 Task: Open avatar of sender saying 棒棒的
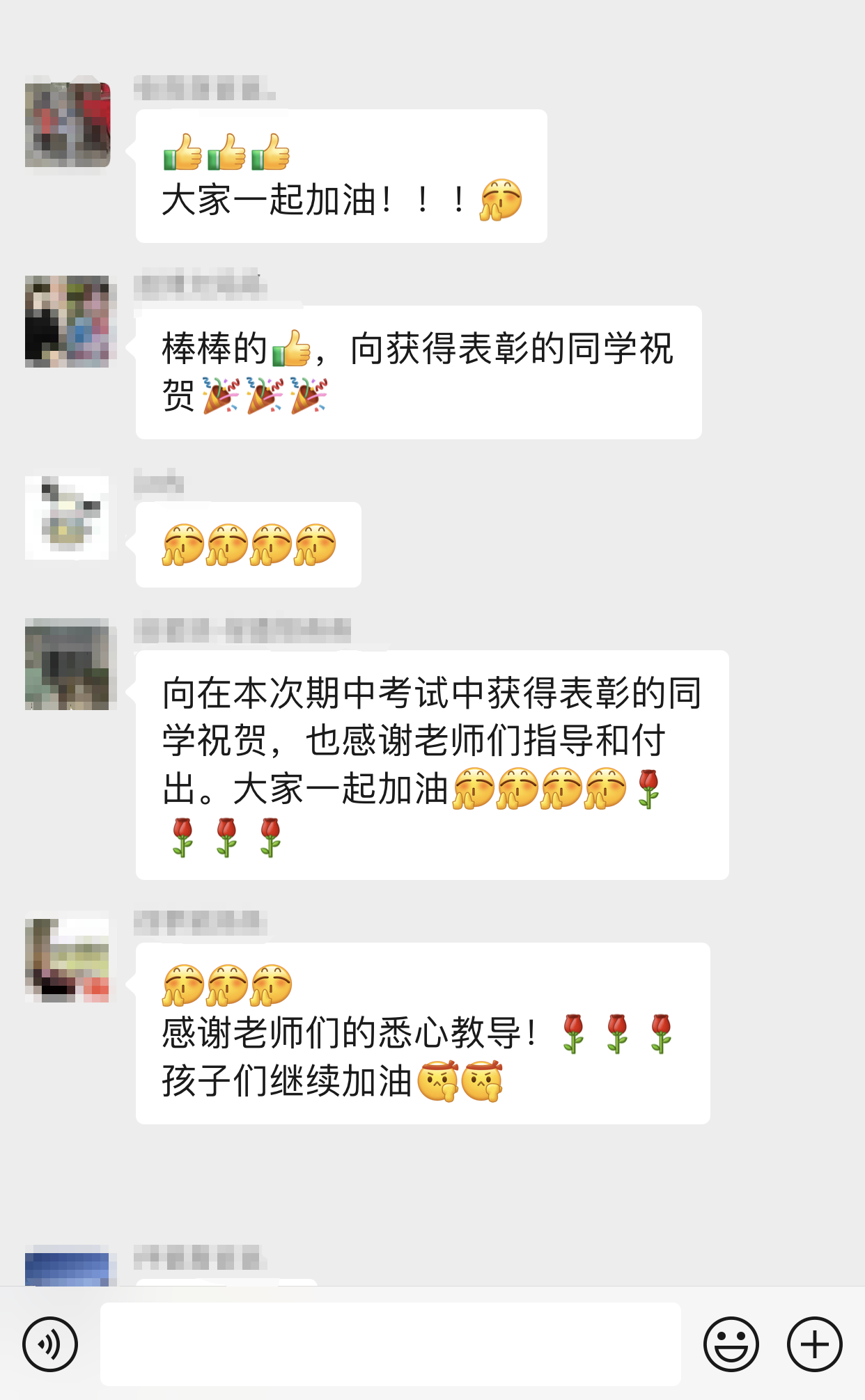68,321
